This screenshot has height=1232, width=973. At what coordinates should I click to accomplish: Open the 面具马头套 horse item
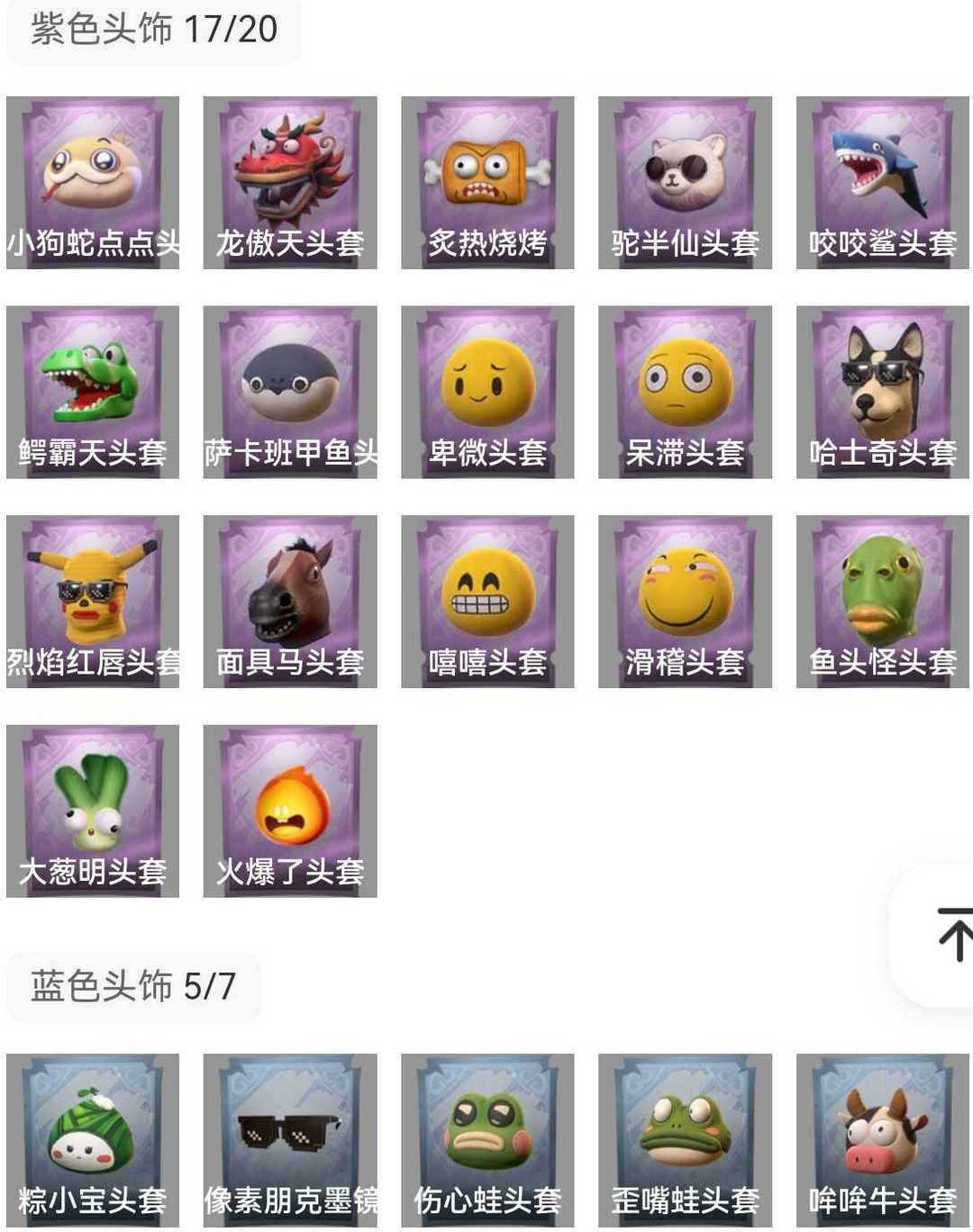point(290,602)
